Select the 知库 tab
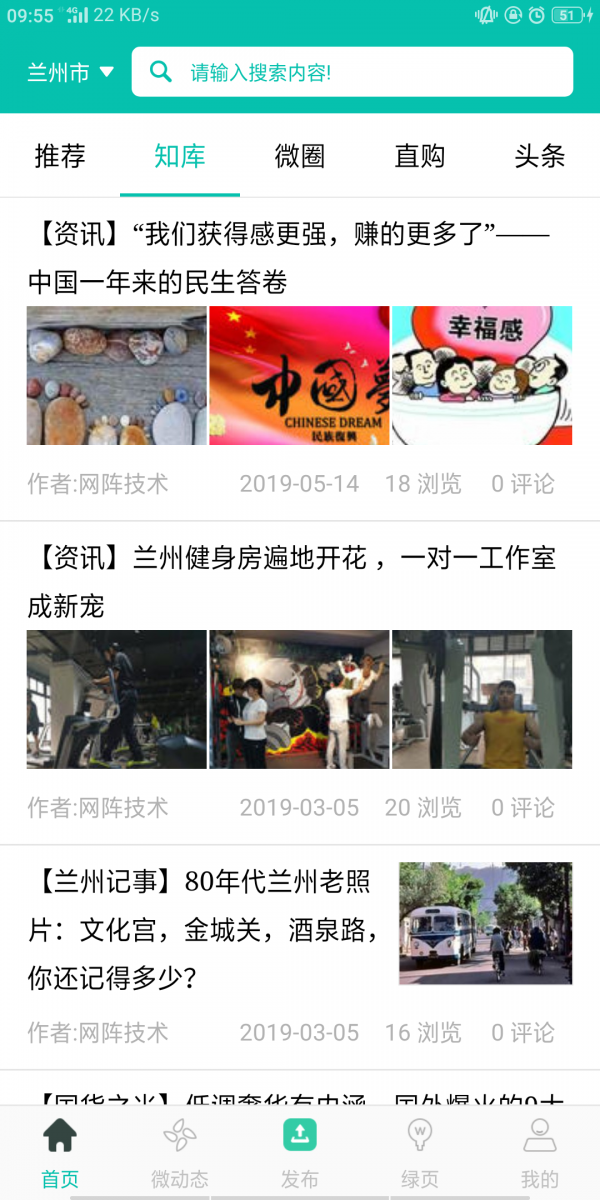Viewport: 600px width, 1200px height. 180,156
